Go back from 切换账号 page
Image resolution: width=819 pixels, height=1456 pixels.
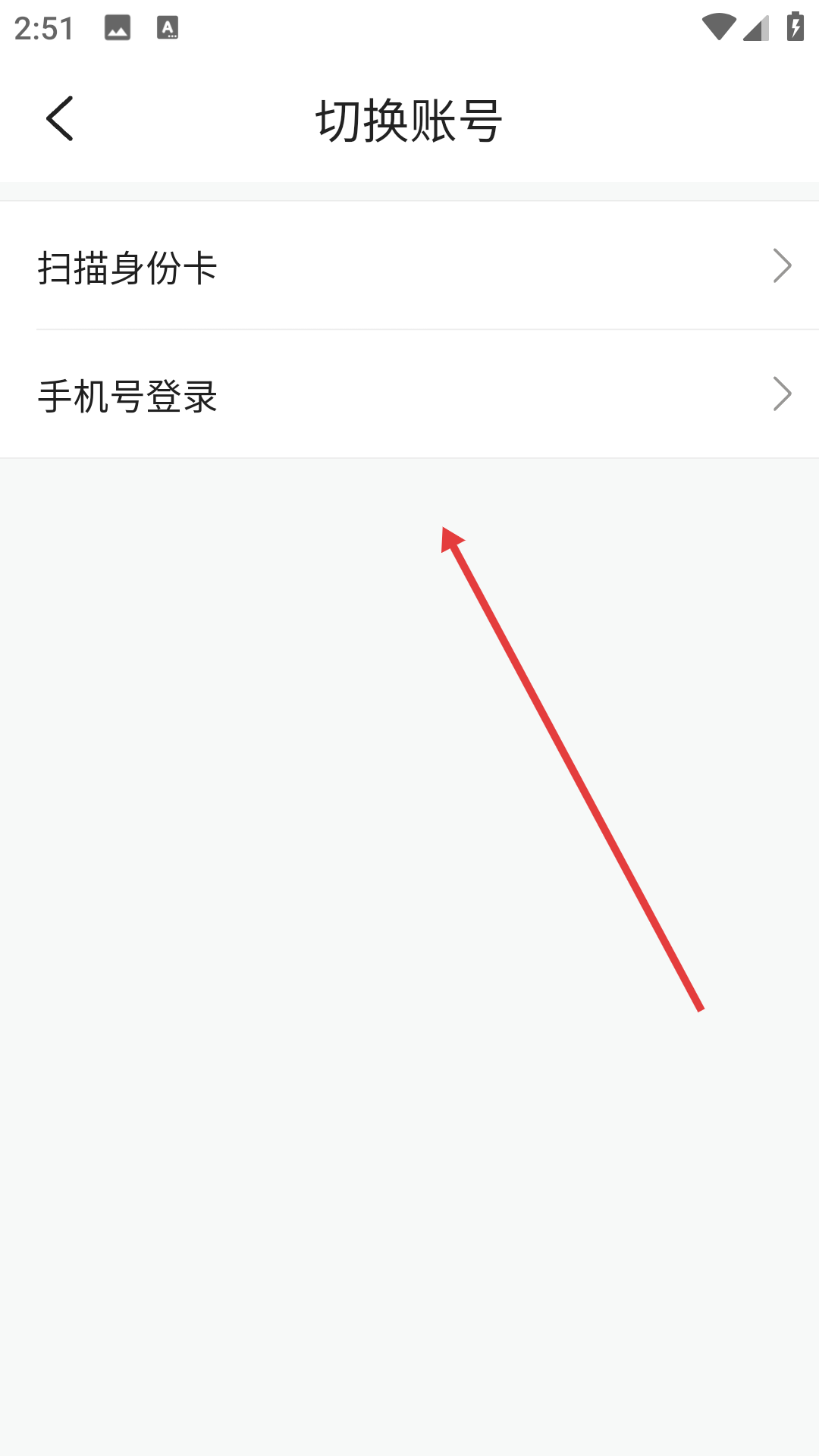tap(60, 119)
